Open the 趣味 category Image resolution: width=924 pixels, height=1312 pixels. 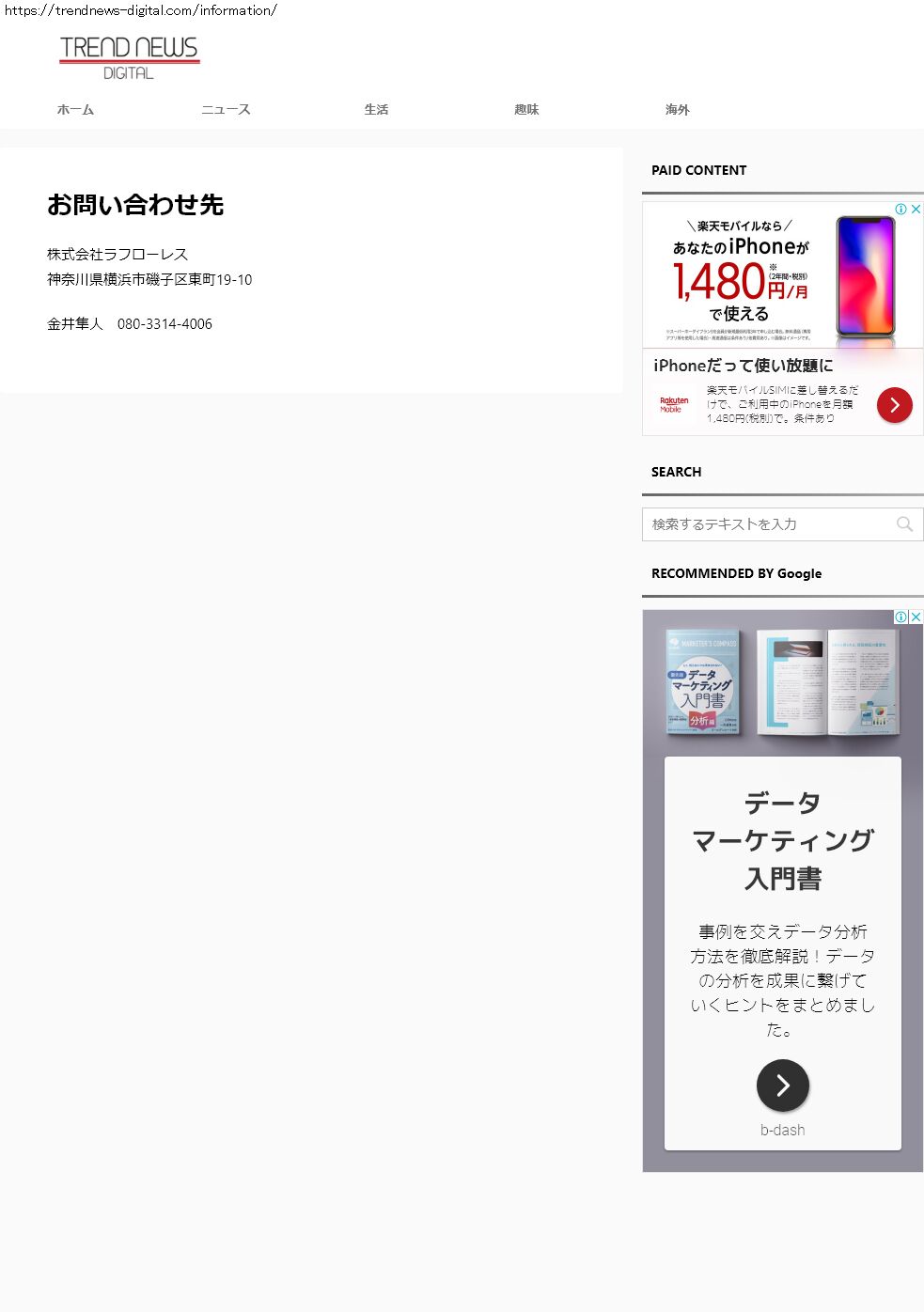point(526,110)
